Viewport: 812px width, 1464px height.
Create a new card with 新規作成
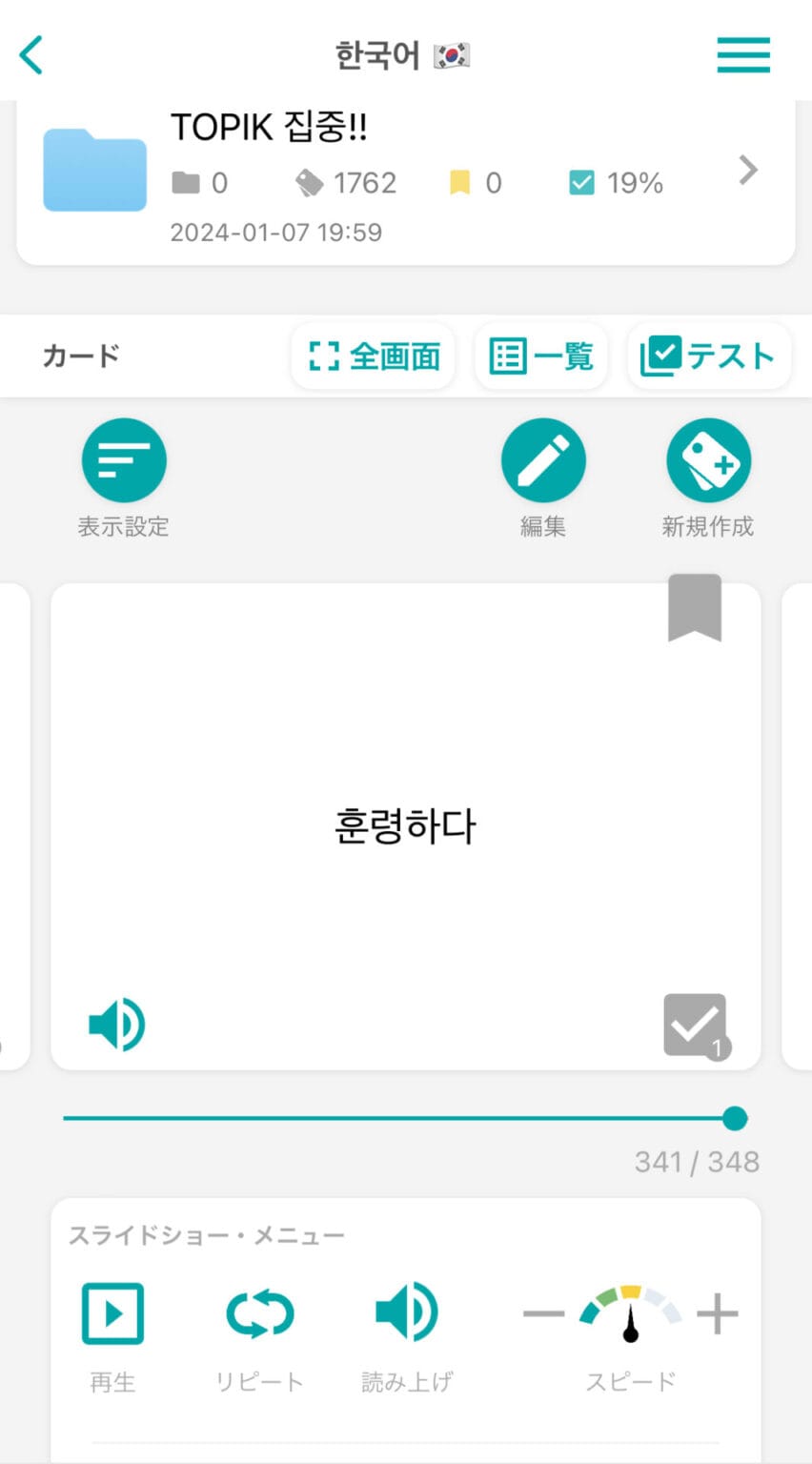[708, 458]
